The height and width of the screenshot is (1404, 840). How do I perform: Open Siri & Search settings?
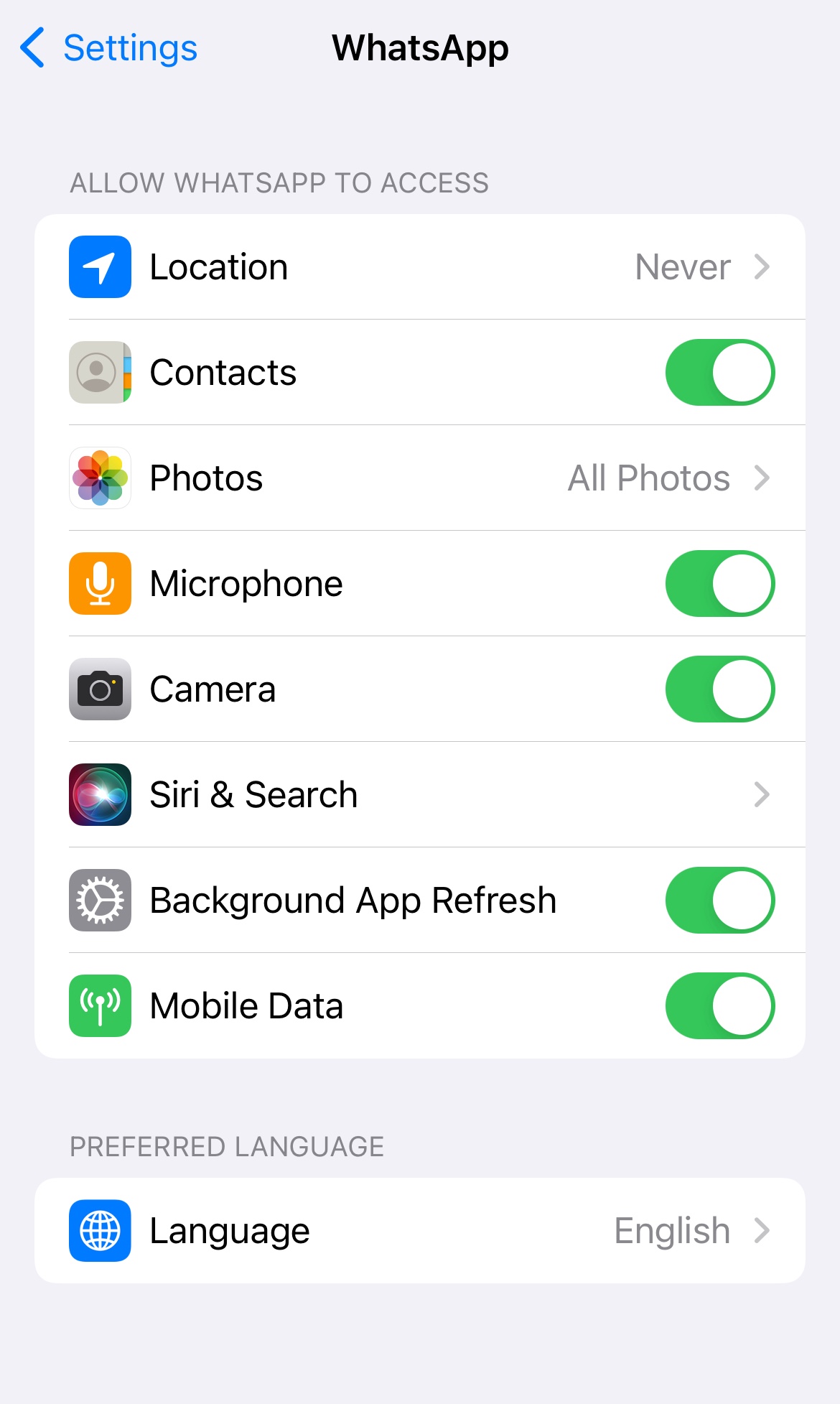click(x=419, y=795)
